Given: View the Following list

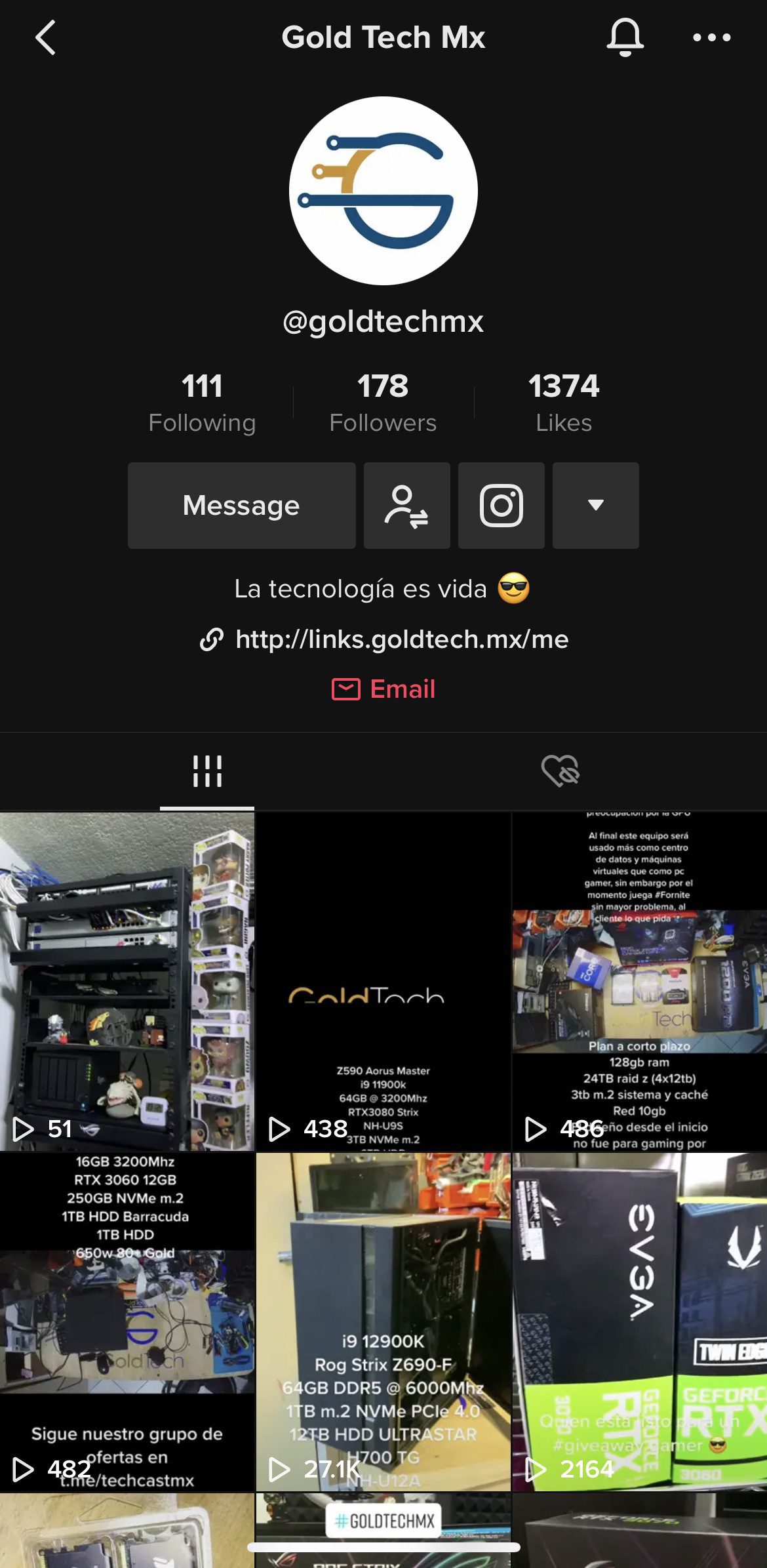Looking at the screenshot, I should coord(202,403).
